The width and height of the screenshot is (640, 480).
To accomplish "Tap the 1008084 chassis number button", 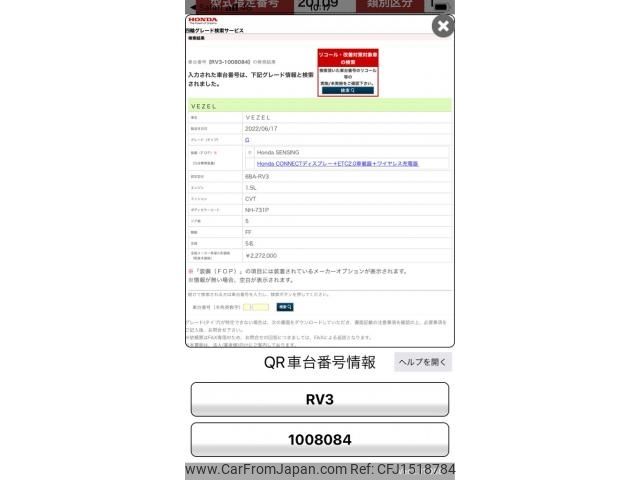I will point(320,440).
